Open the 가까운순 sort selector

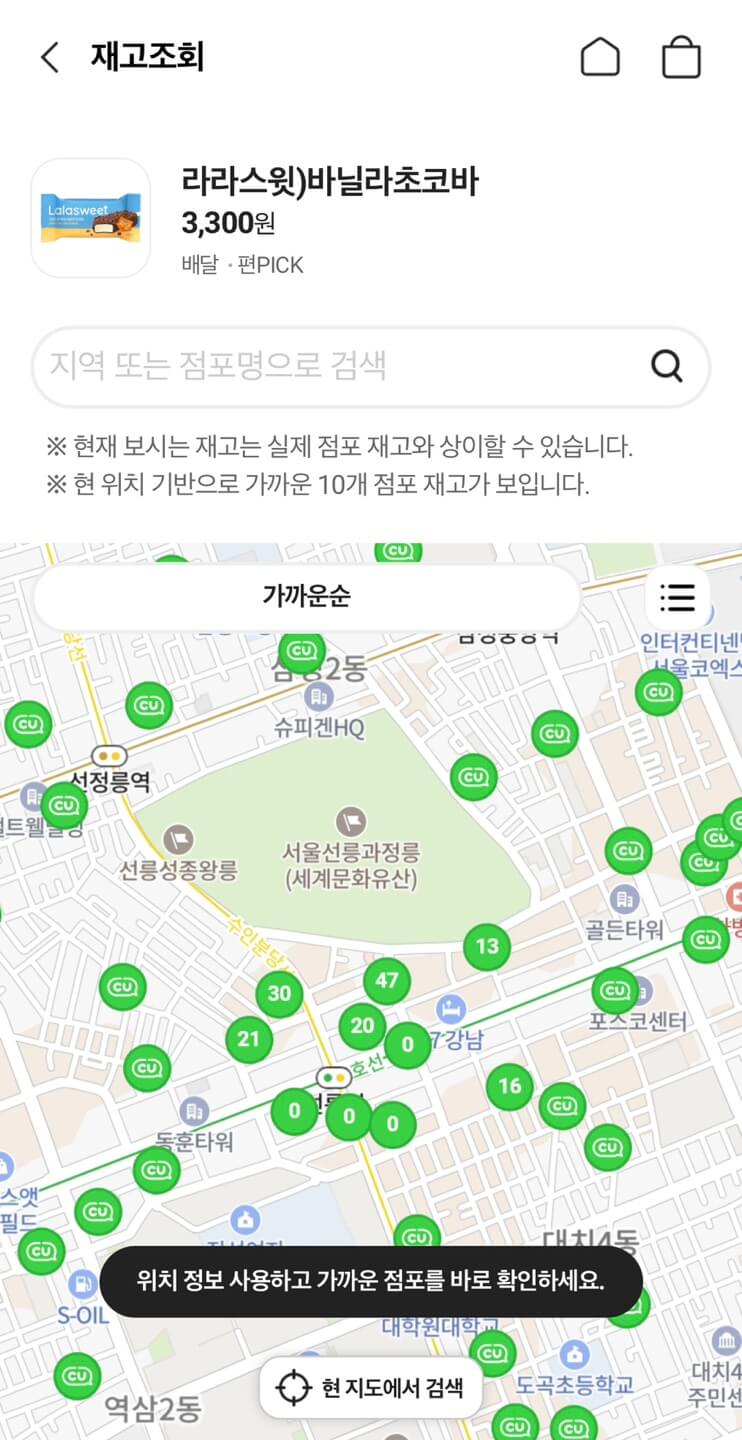[x=305, y=598]
